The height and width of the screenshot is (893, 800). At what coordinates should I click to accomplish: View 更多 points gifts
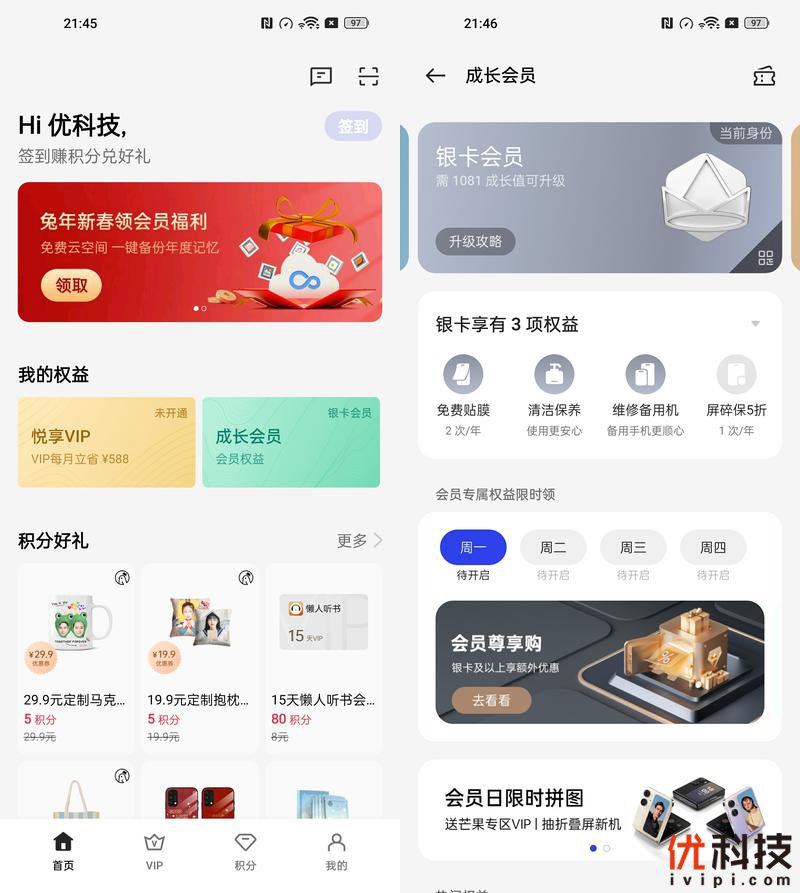pos(359,540)
